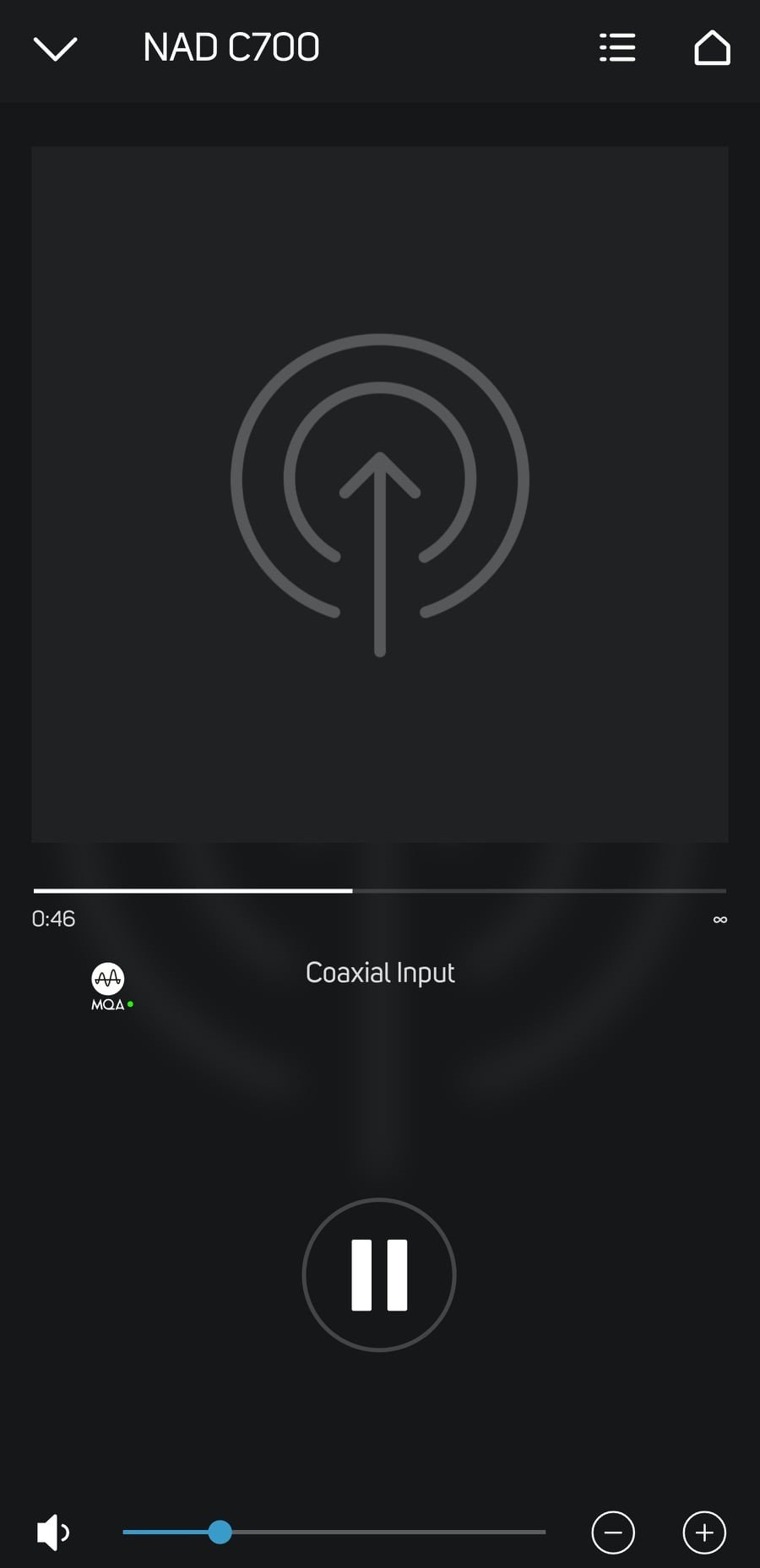The image size is (760, 1568).
Task: Decrease volume with the minus button
Action: [613, 1532]
